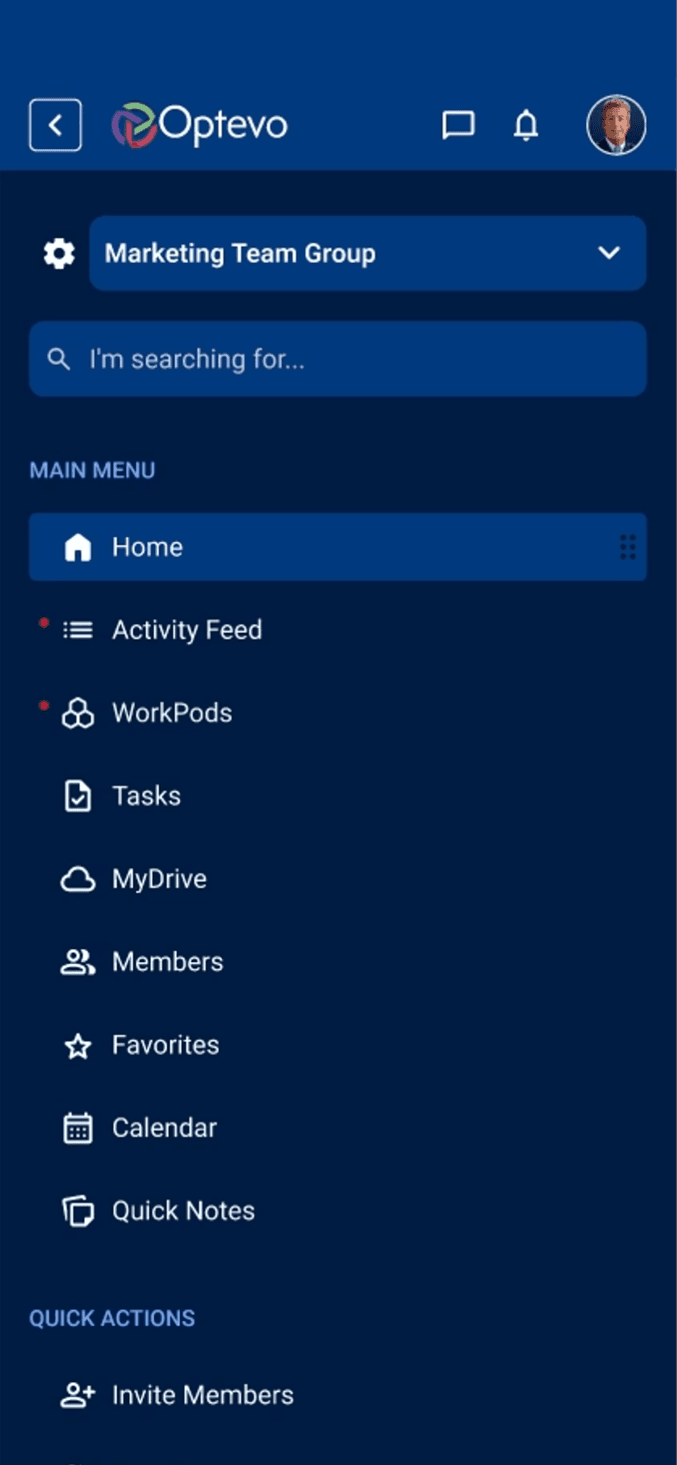Open WorkPods

pos(171,713)
